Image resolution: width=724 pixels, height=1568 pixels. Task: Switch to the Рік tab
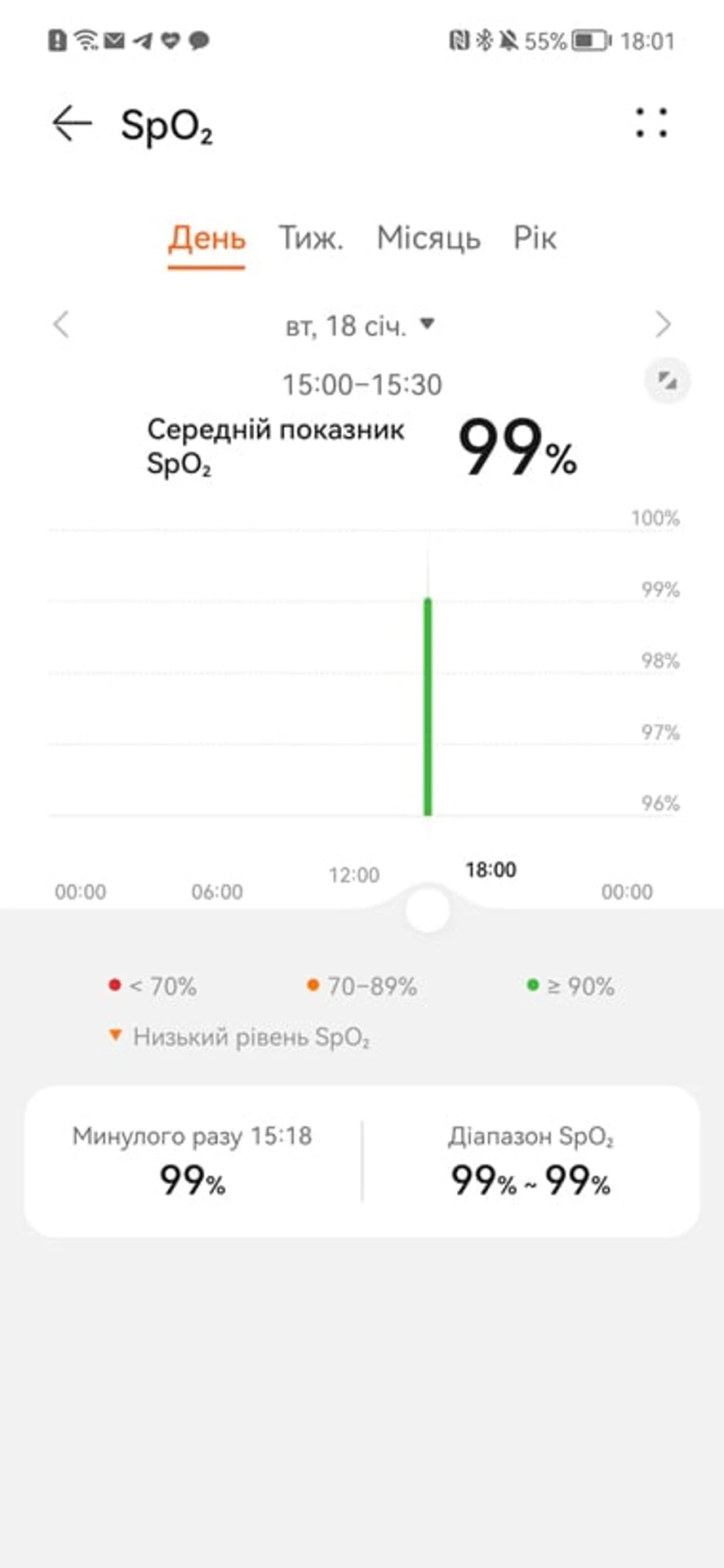[535, 238]
